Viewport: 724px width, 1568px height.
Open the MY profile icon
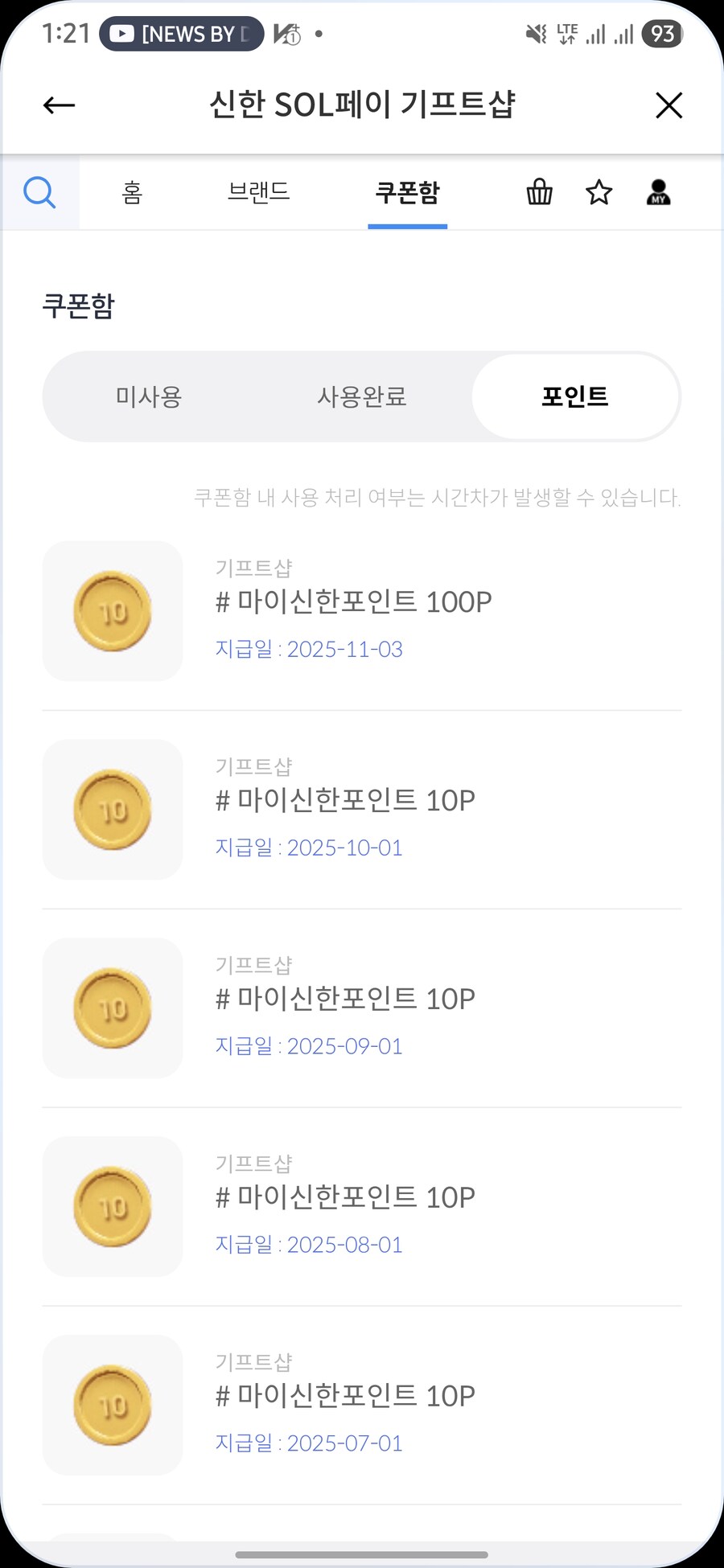[x=659, y=192]
